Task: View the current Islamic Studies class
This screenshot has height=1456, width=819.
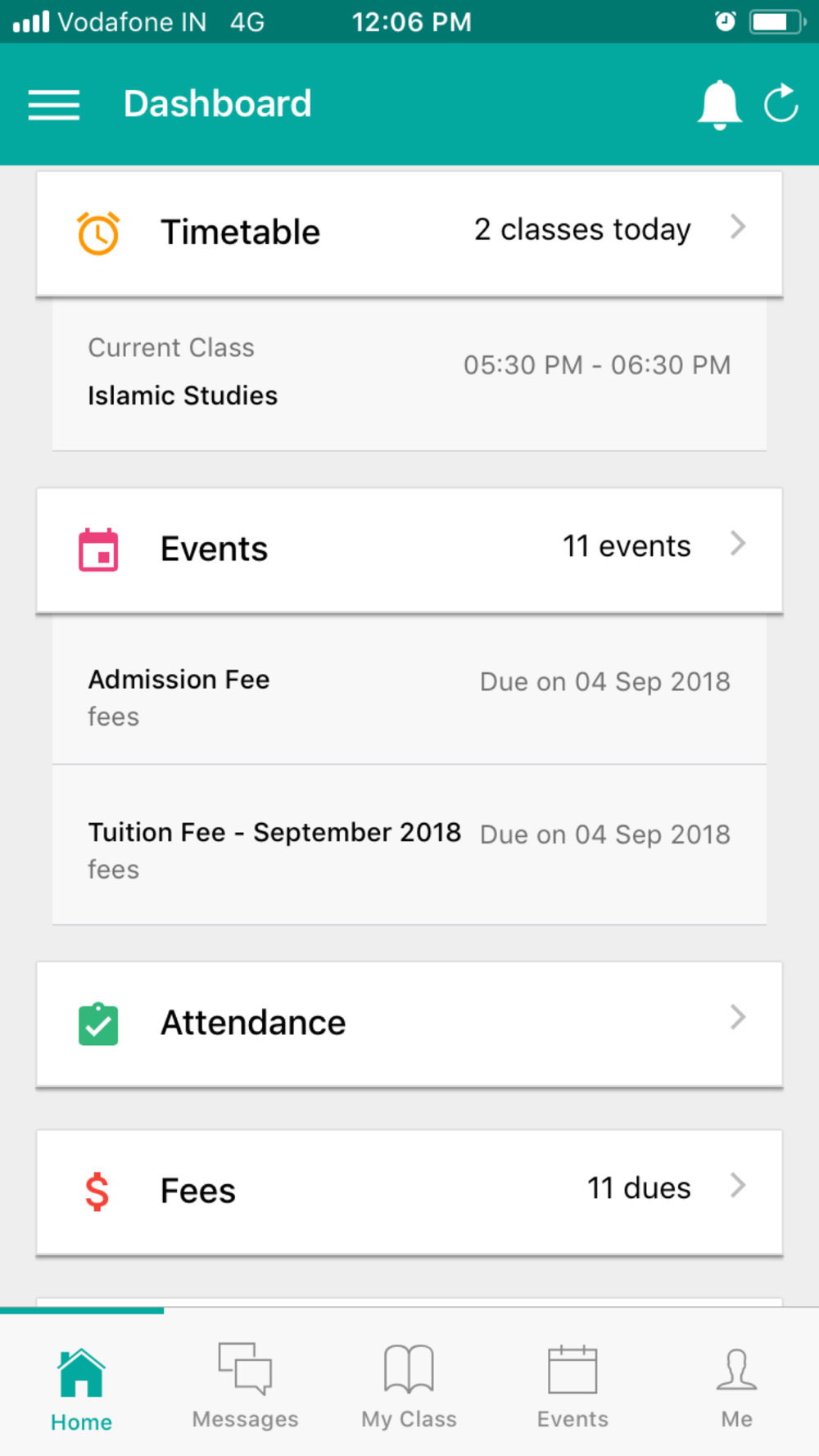Action: coord(409,373)
